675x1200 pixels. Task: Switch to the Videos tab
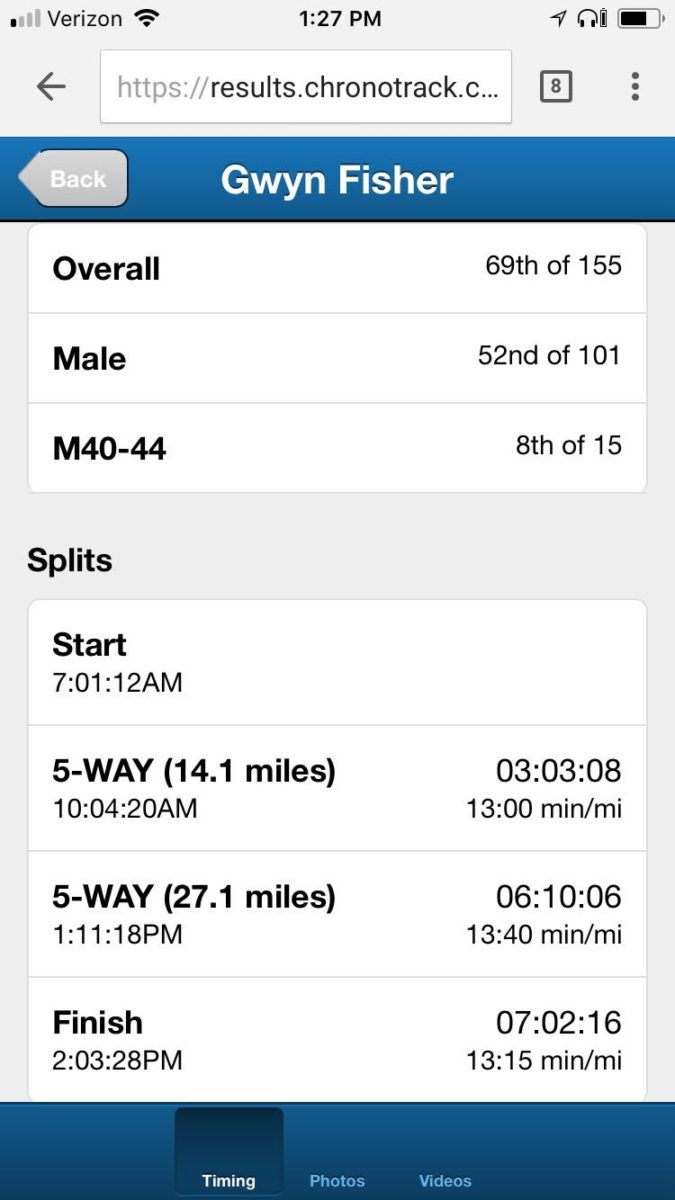click(445, 1181)
